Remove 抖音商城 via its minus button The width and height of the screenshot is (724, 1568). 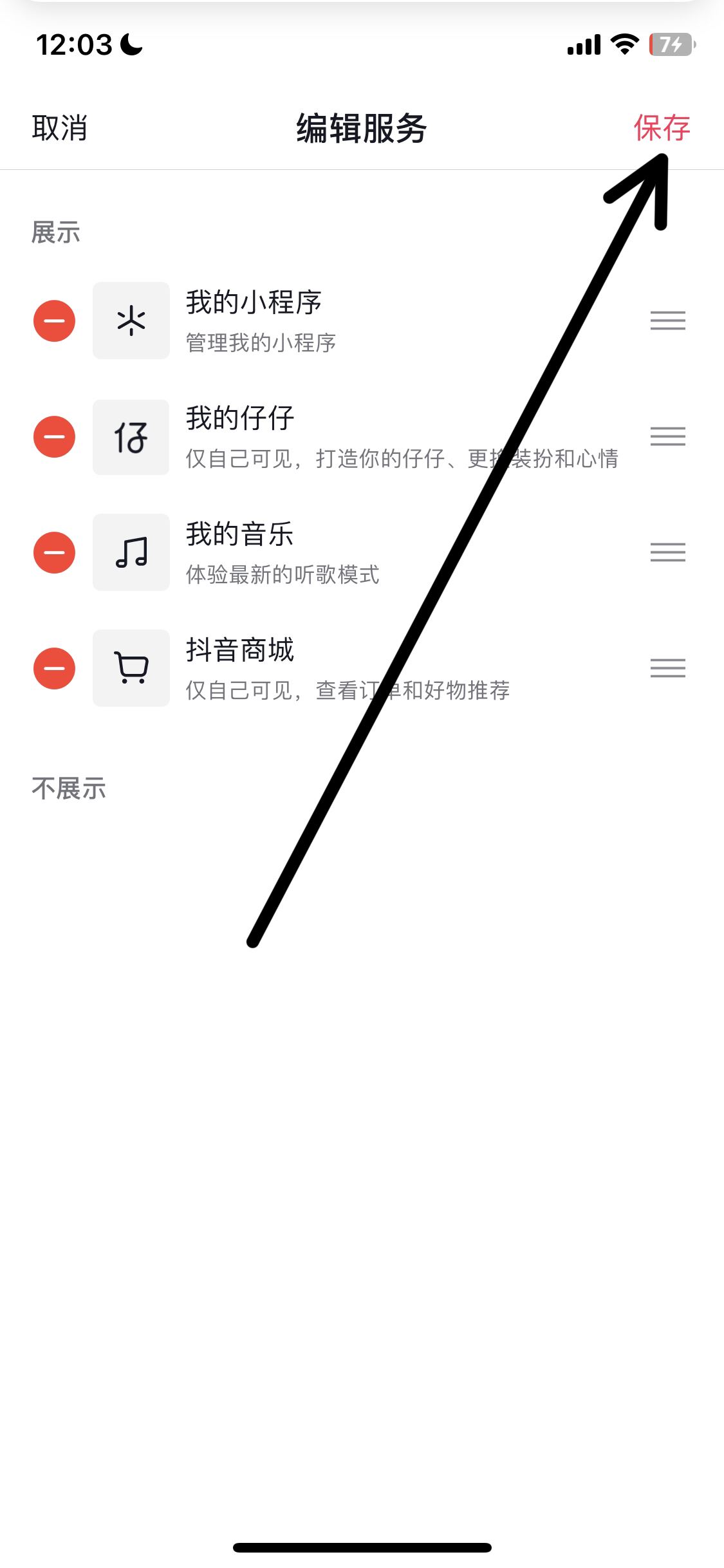[x=54, y=668]
